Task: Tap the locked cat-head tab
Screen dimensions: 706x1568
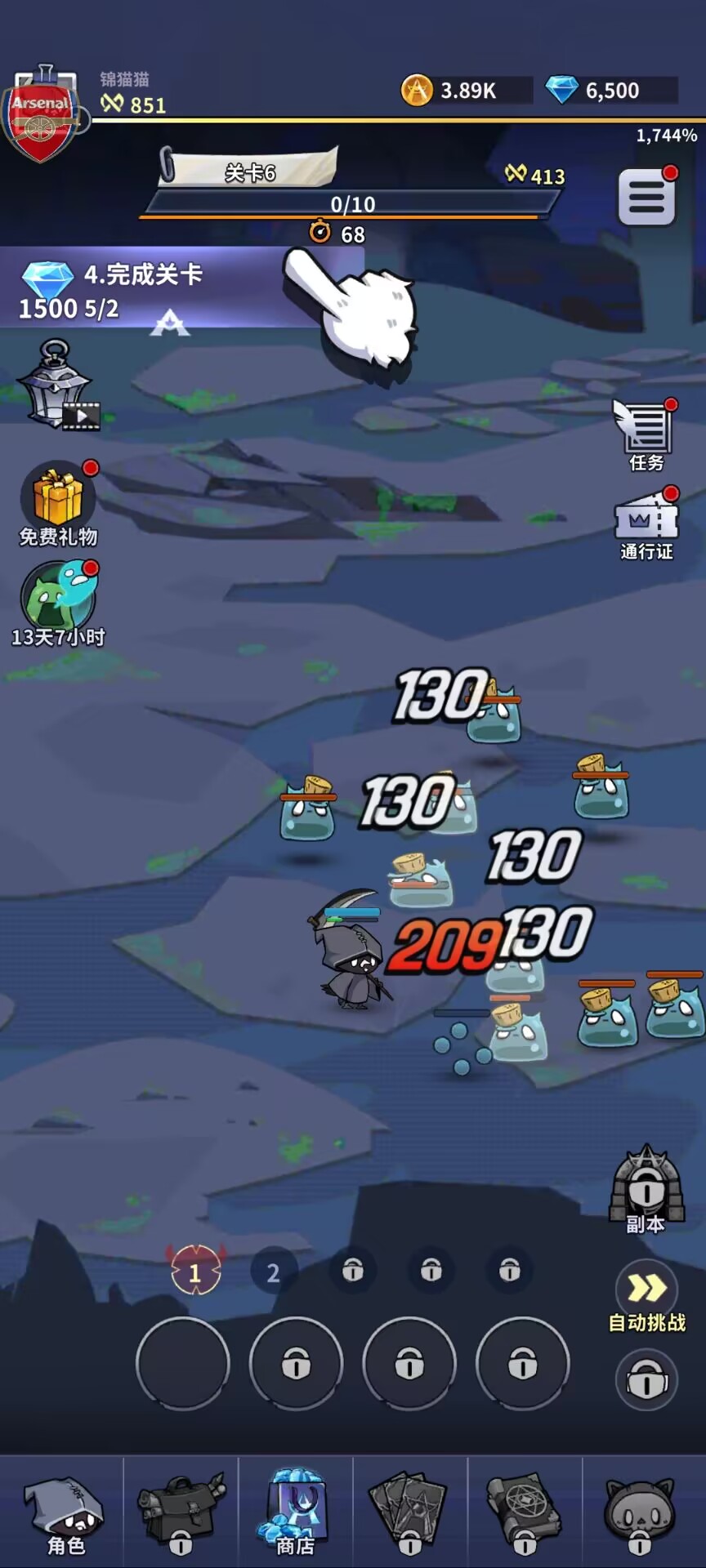Action: [640, 1513]
